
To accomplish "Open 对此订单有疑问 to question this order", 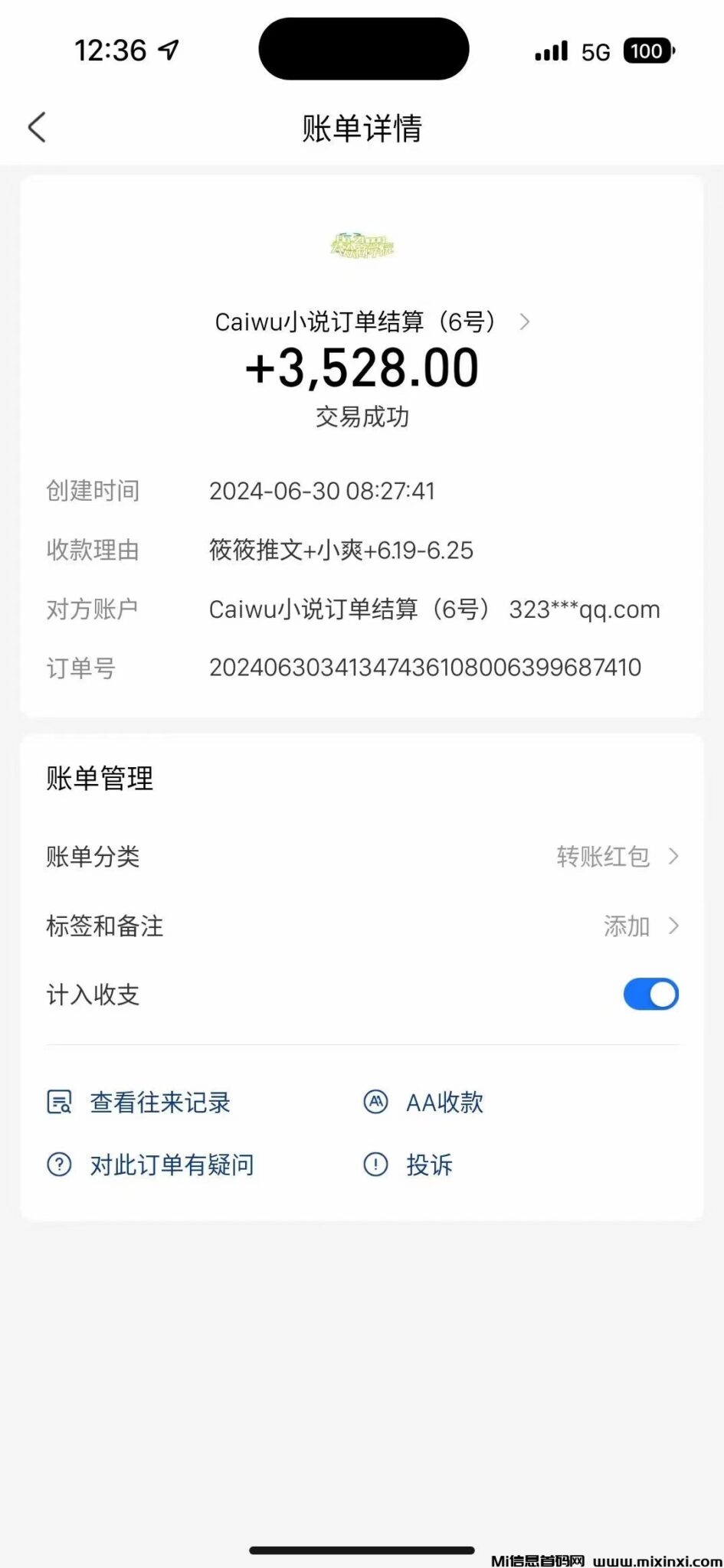I will (172, 1165).
